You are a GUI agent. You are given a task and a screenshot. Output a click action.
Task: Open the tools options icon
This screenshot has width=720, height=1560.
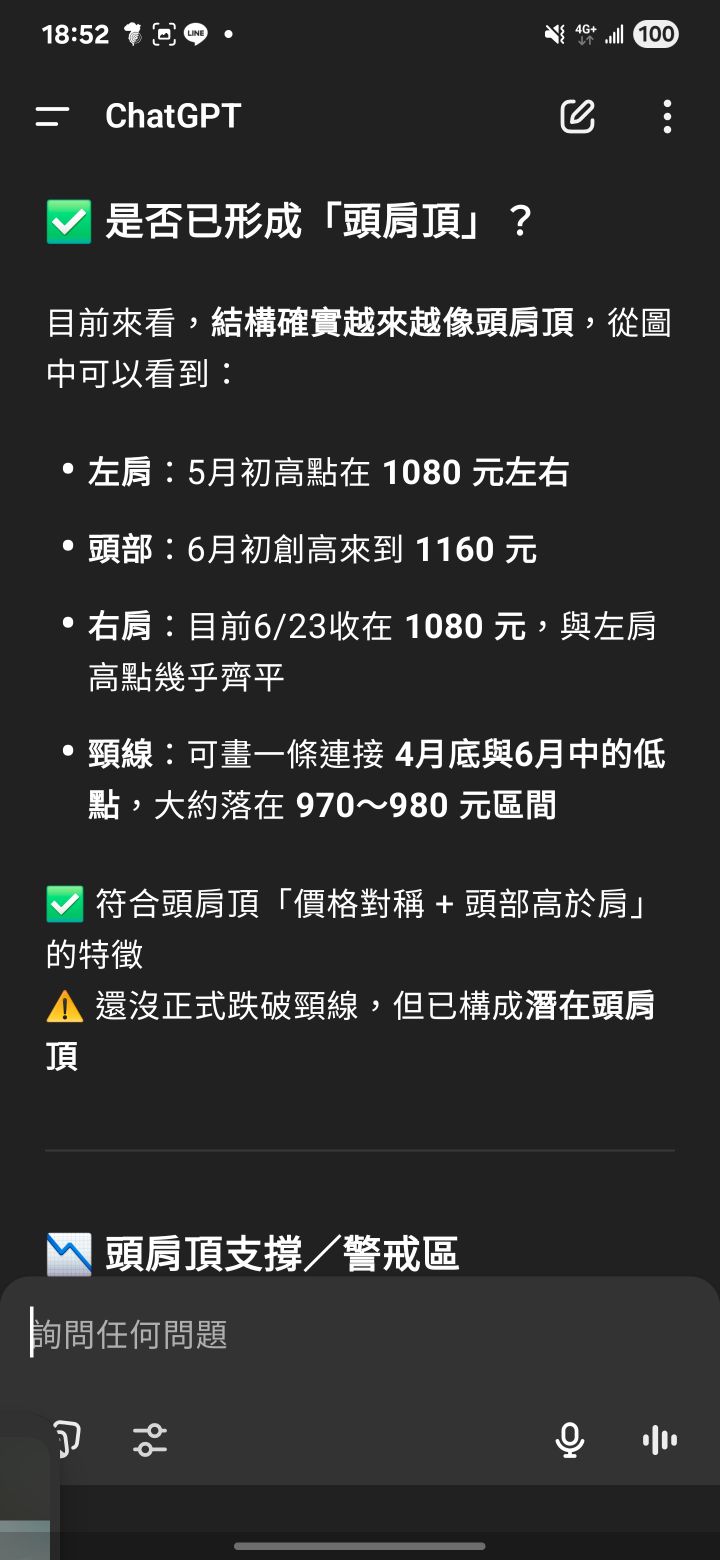(x=150, y=1440)
